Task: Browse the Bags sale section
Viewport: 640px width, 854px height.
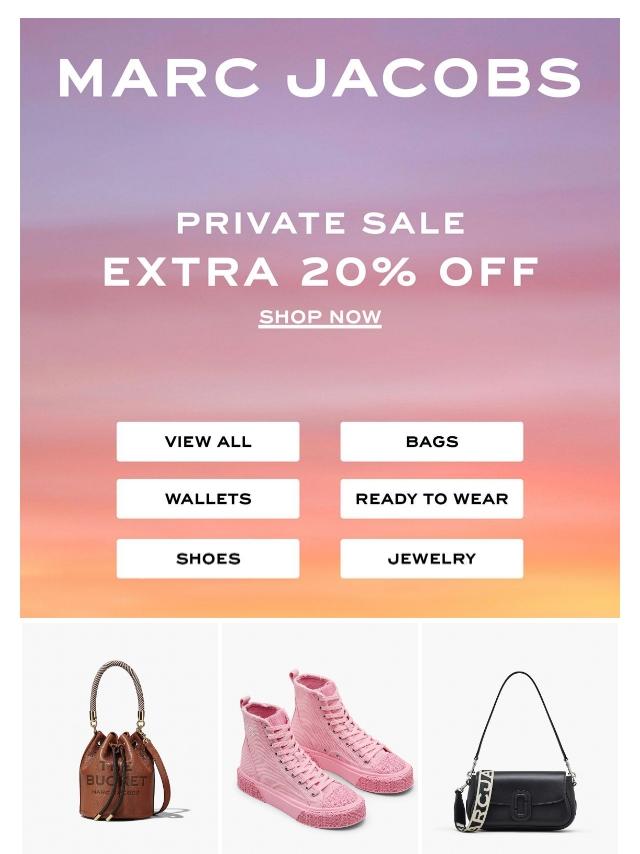Action: [431, 441]
